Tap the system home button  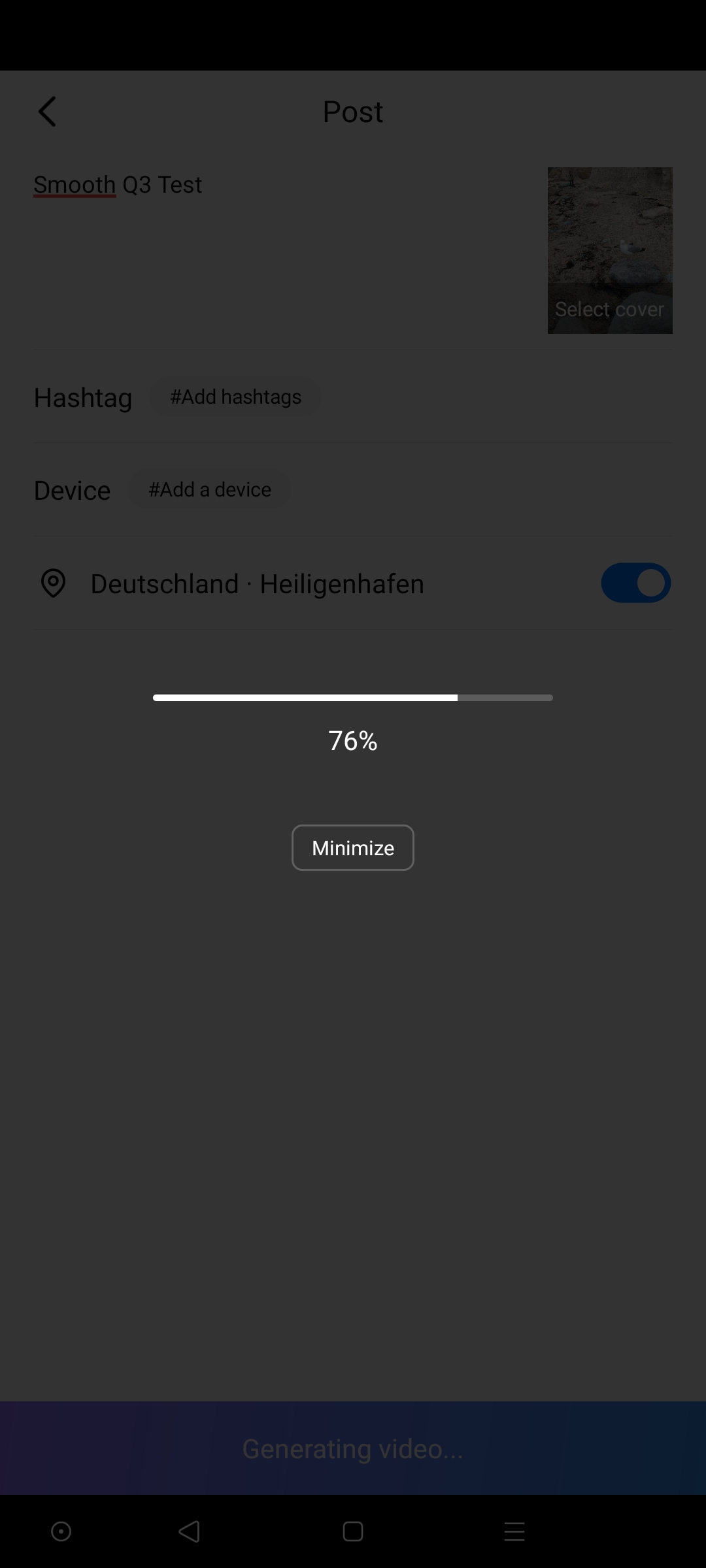click(x=352, y=1531)
